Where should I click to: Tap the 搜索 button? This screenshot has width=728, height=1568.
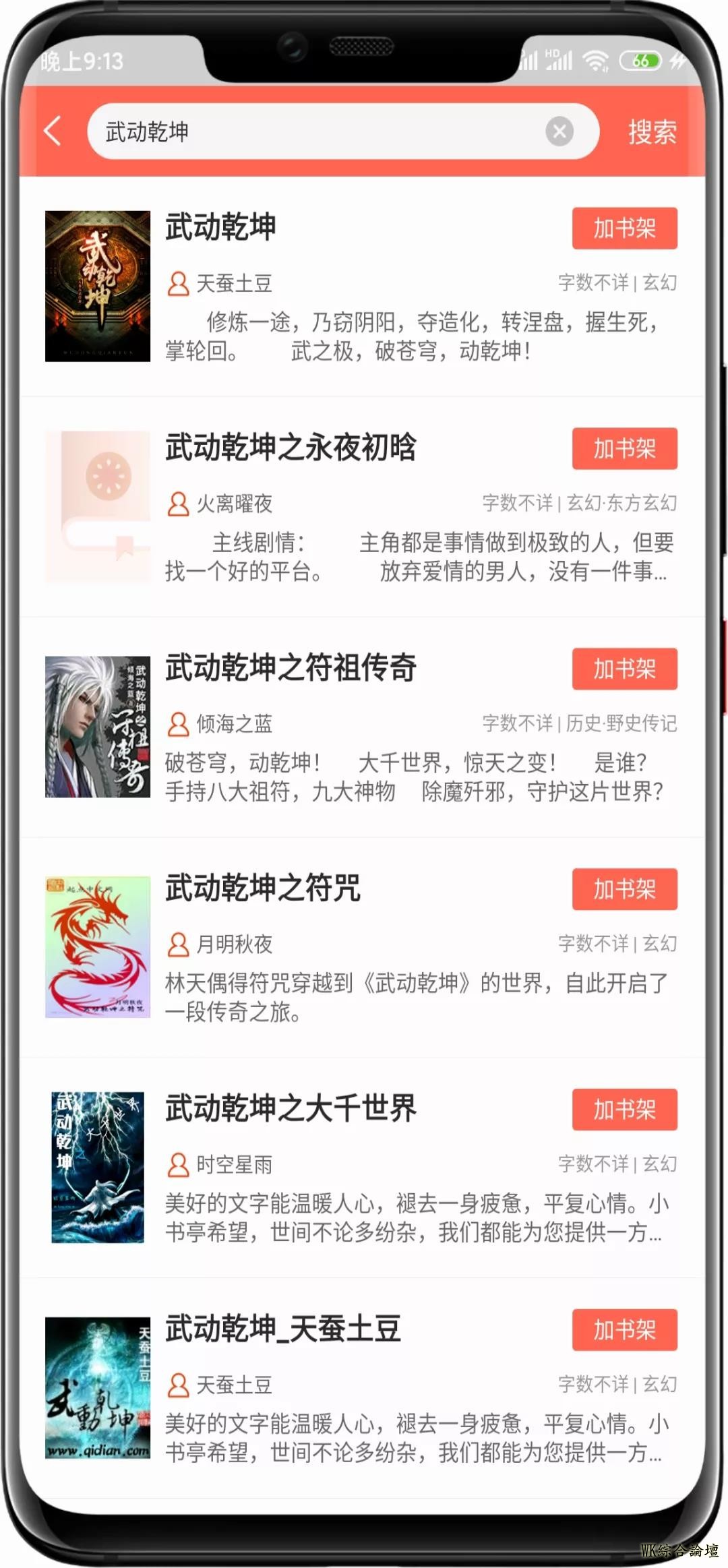coord(652,131)
